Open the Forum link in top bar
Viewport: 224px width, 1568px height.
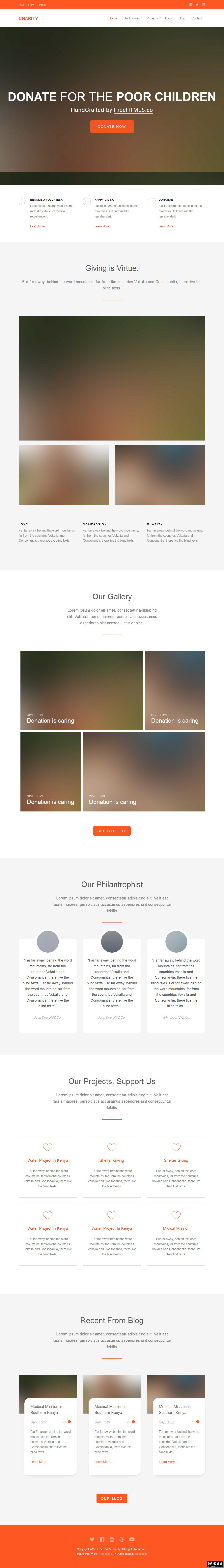pyautogui.click(x=30, y=4)
